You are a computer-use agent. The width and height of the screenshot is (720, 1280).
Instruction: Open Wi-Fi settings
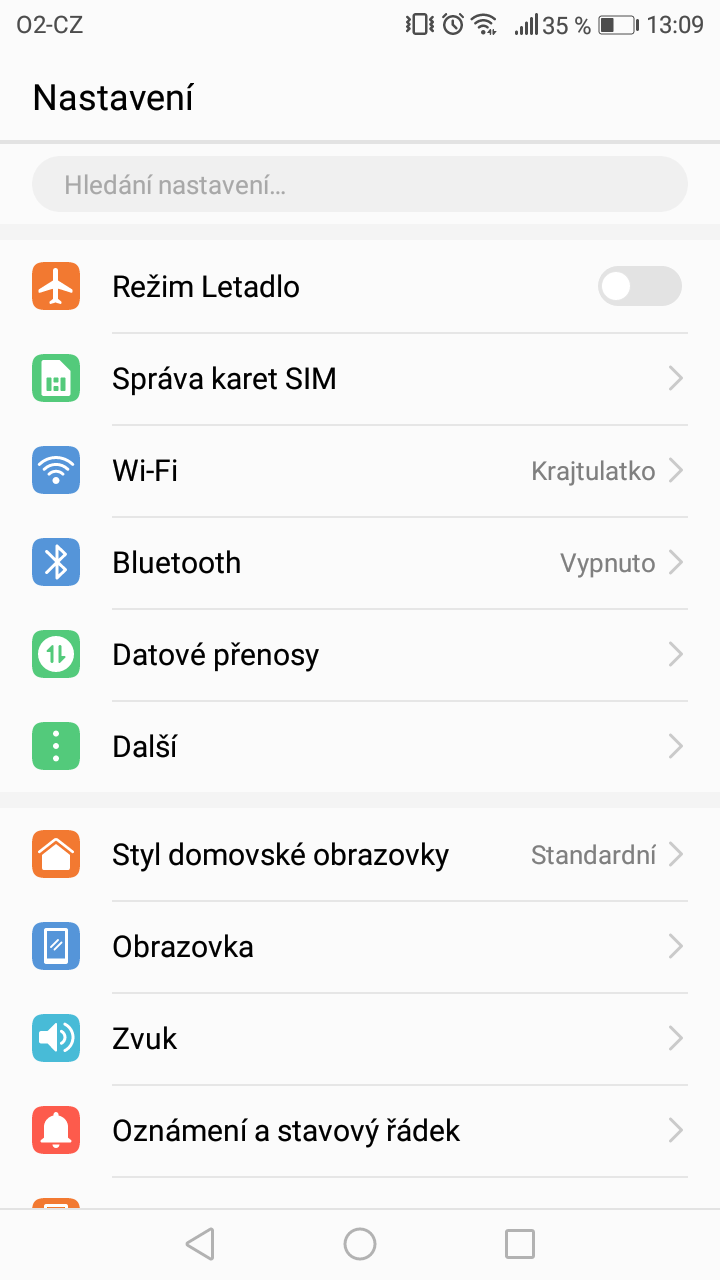[360, 471]
